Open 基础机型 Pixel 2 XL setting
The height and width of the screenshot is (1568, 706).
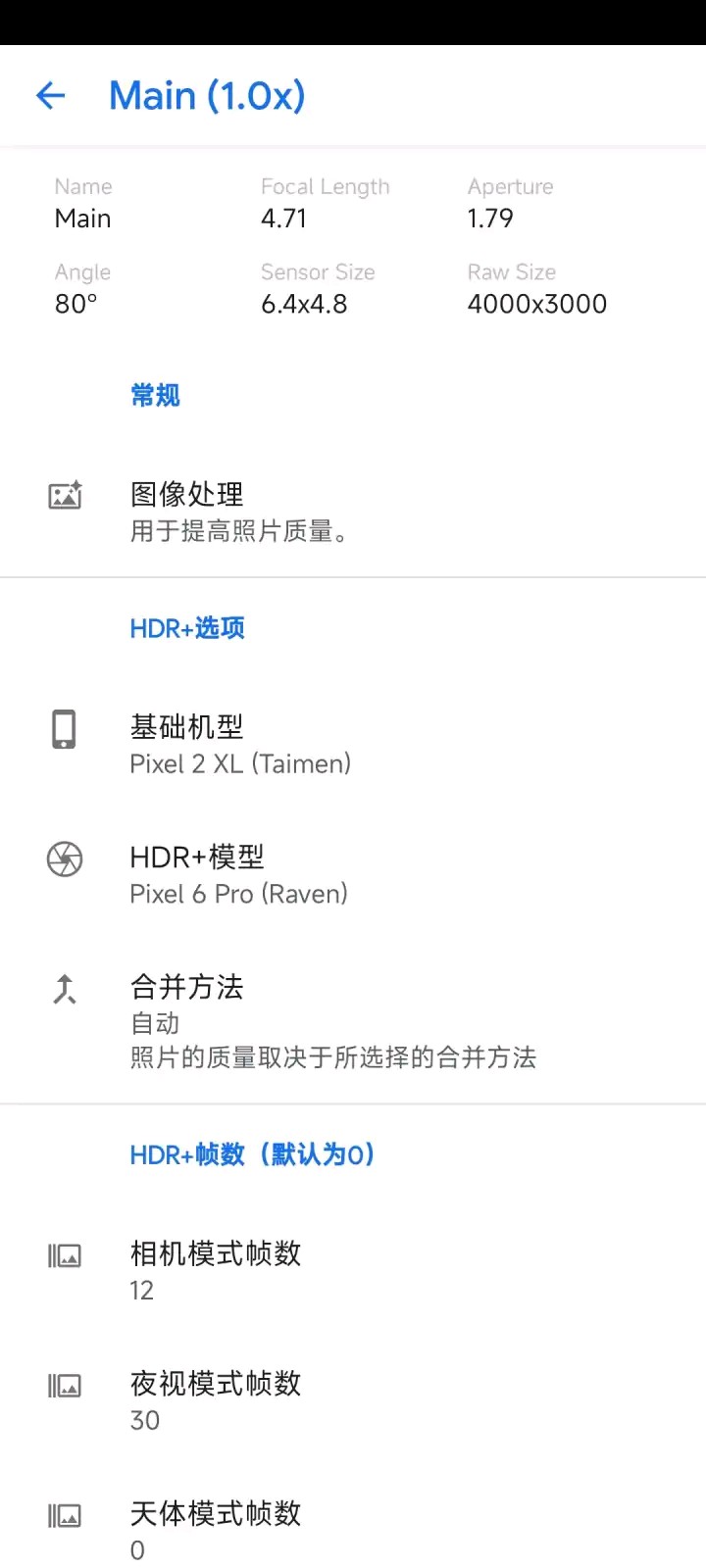pos(353,745)
